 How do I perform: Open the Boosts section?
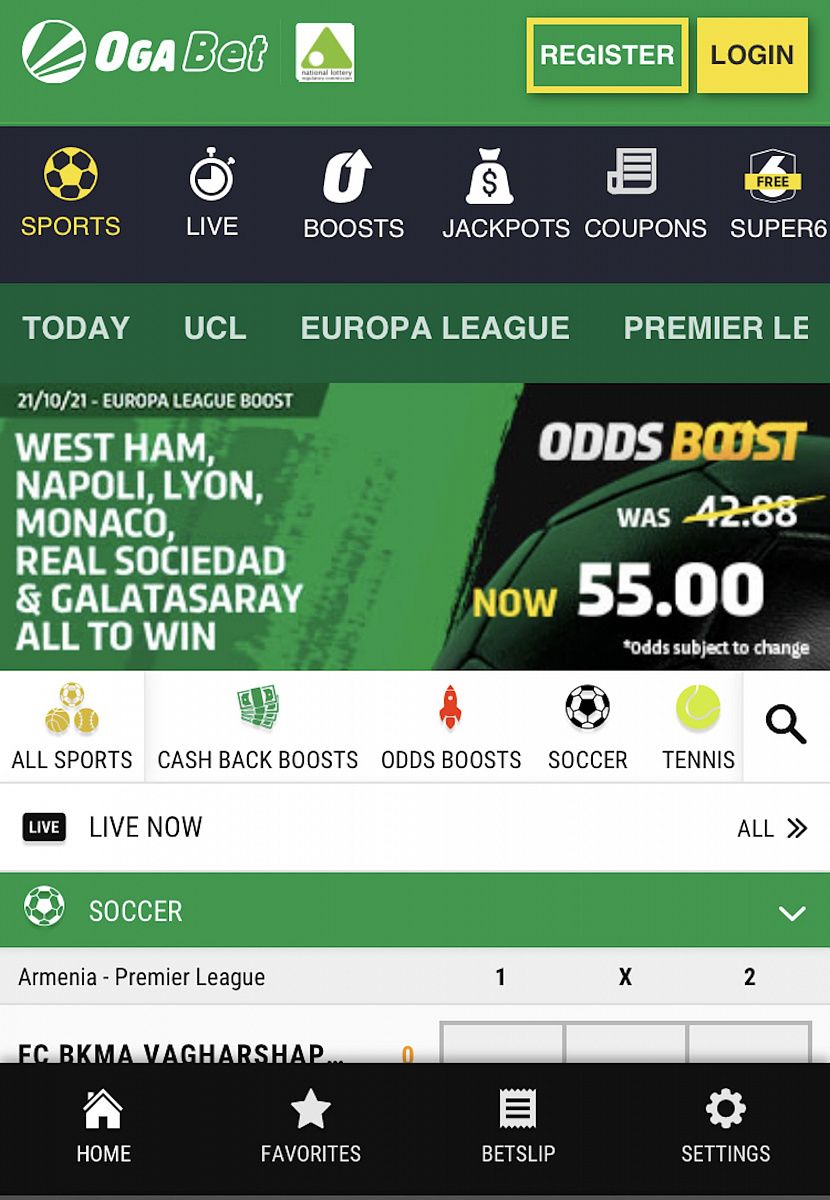click(353, 196)
